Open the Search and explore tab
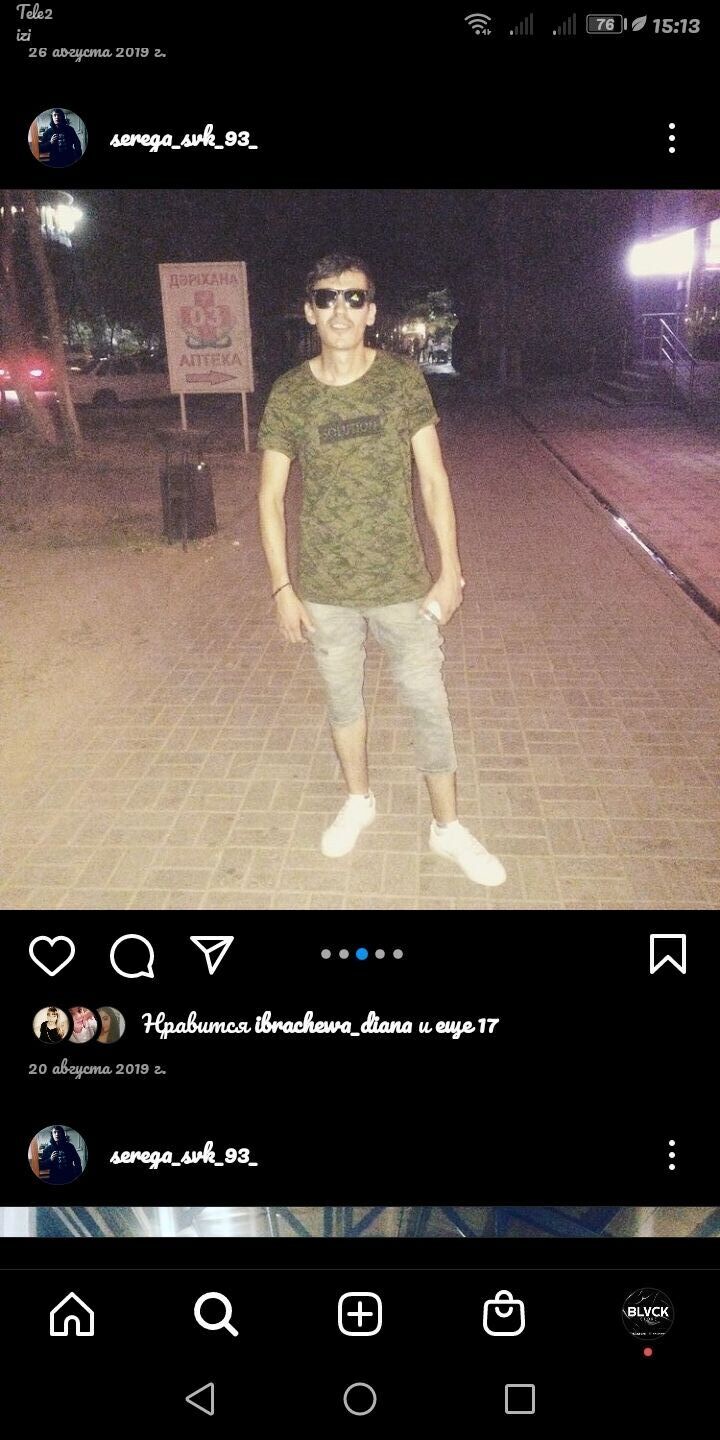720x1440 pixels. coord(216,1314)
